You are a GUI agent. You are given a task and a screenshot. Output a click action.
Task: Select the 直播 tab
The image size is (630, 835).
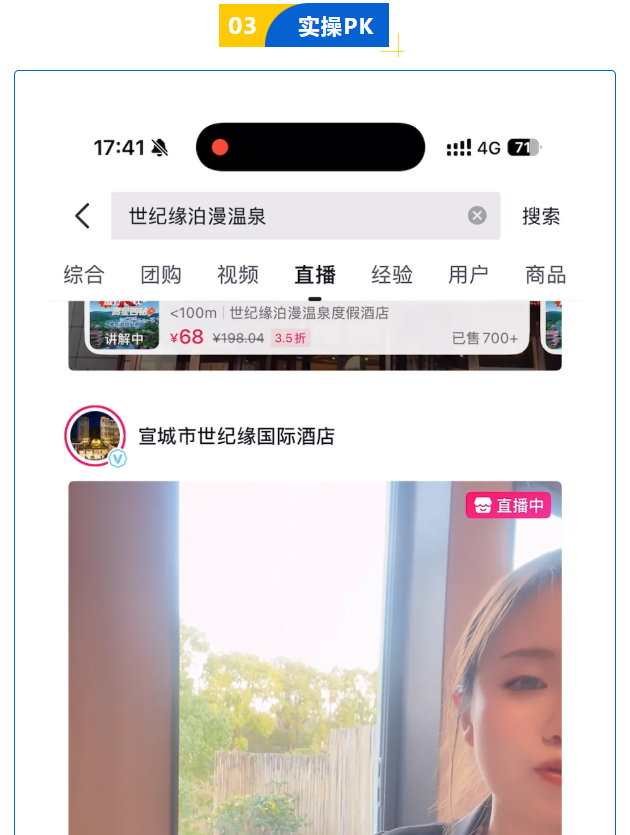(315, 275)
